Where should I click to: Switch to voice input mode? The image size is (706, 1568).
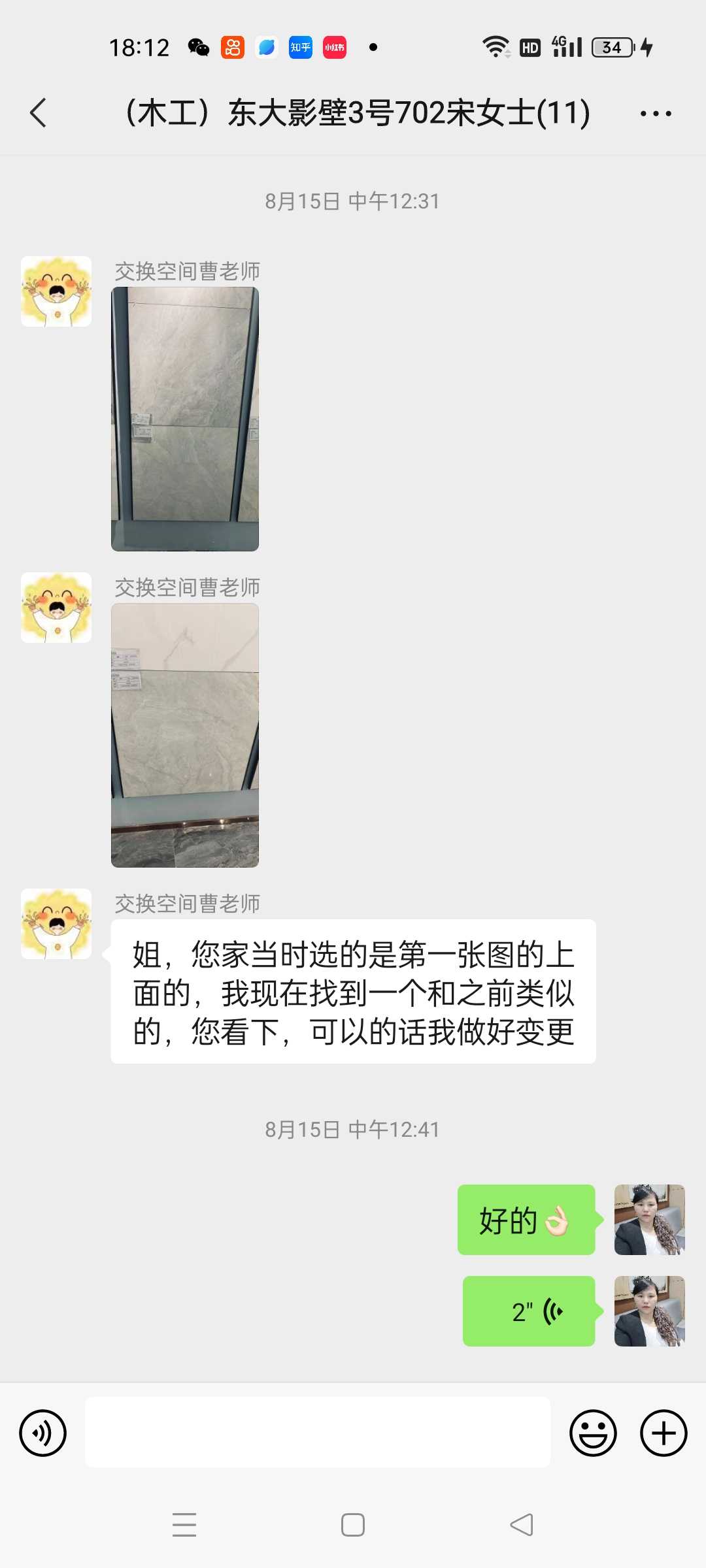point(43,1433)
